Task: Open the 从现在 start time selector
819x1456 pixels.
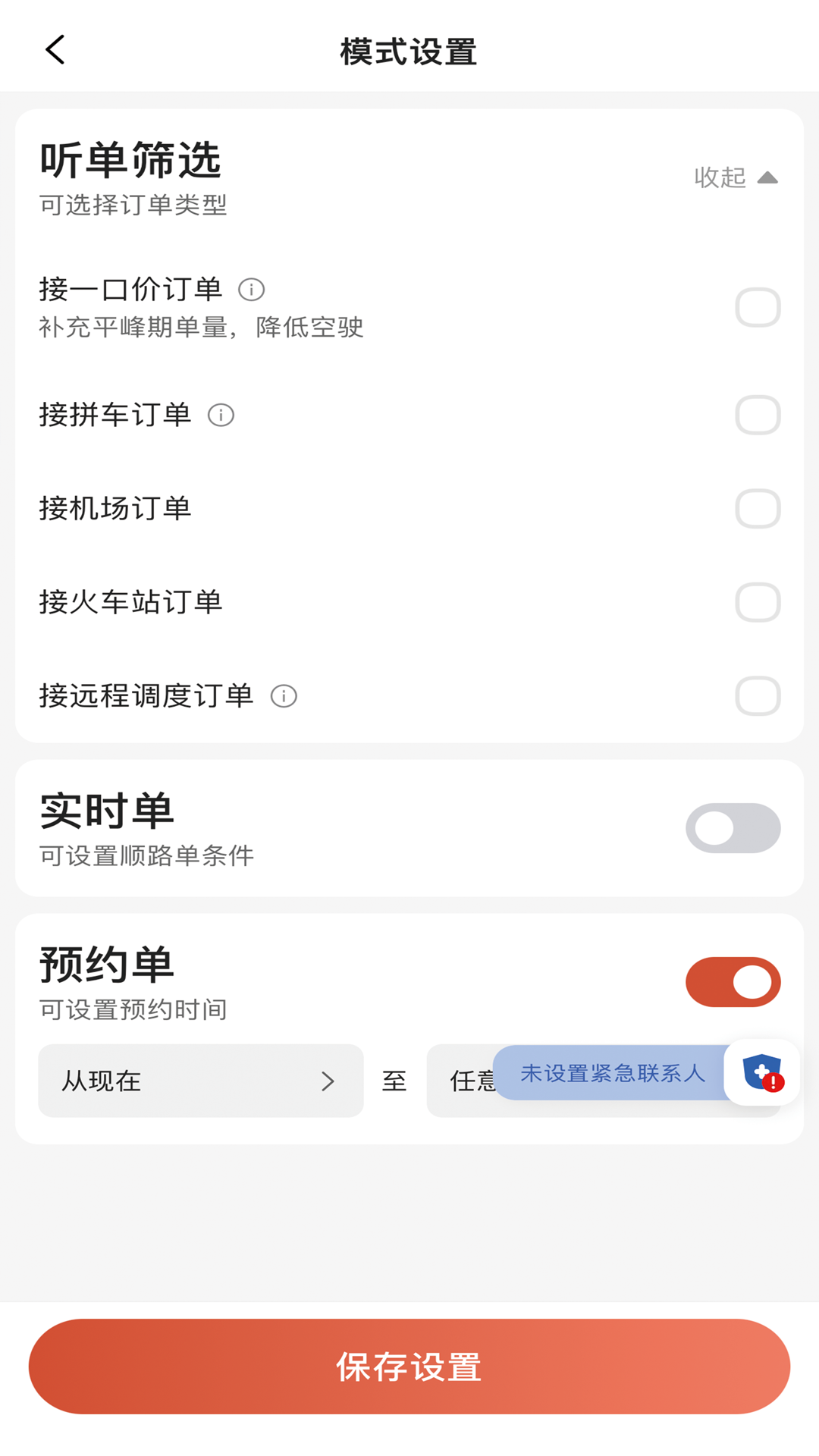Action: click(x=200, y=1081)
